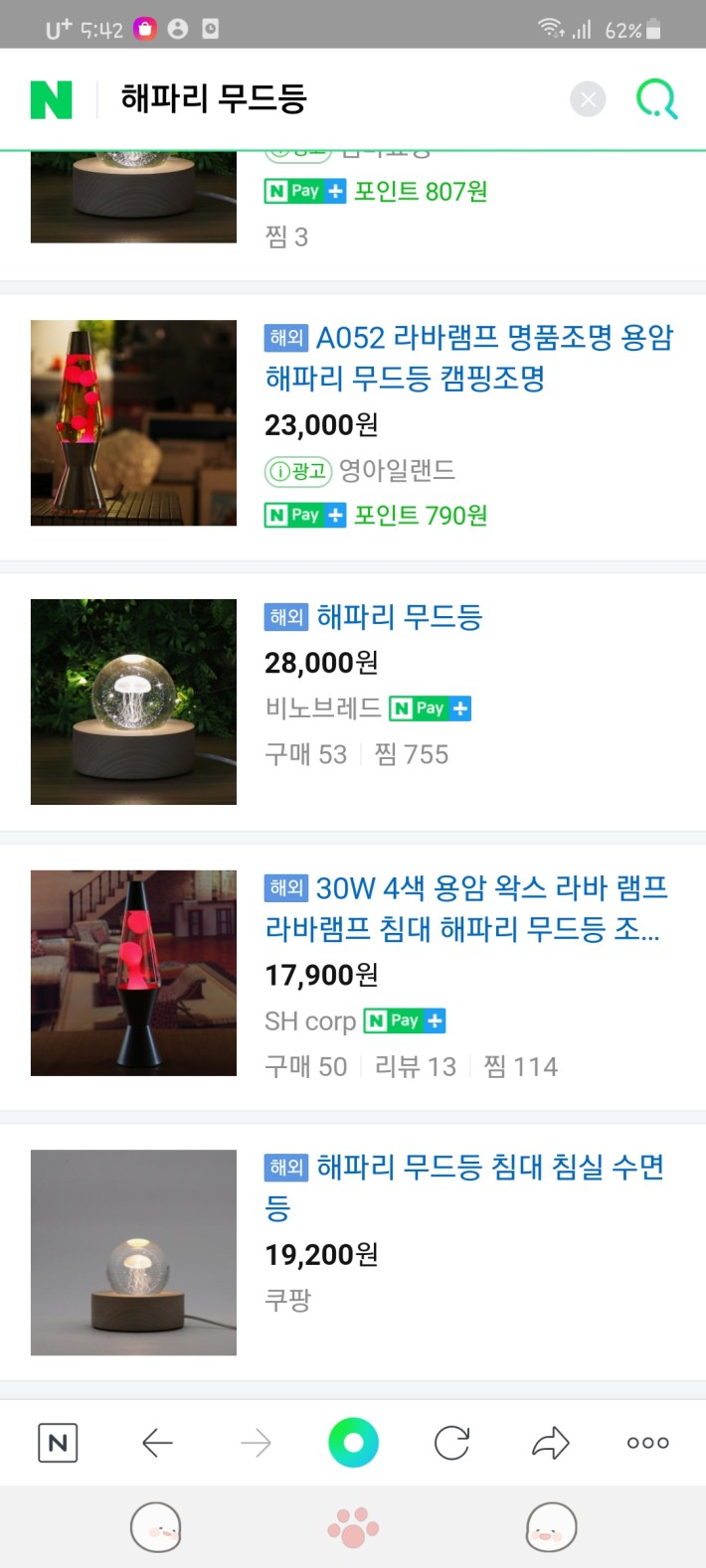The height and width of the screenshot is (1568, 706).
Task: Open the Naver N logo home
Action: coord(52,99)
